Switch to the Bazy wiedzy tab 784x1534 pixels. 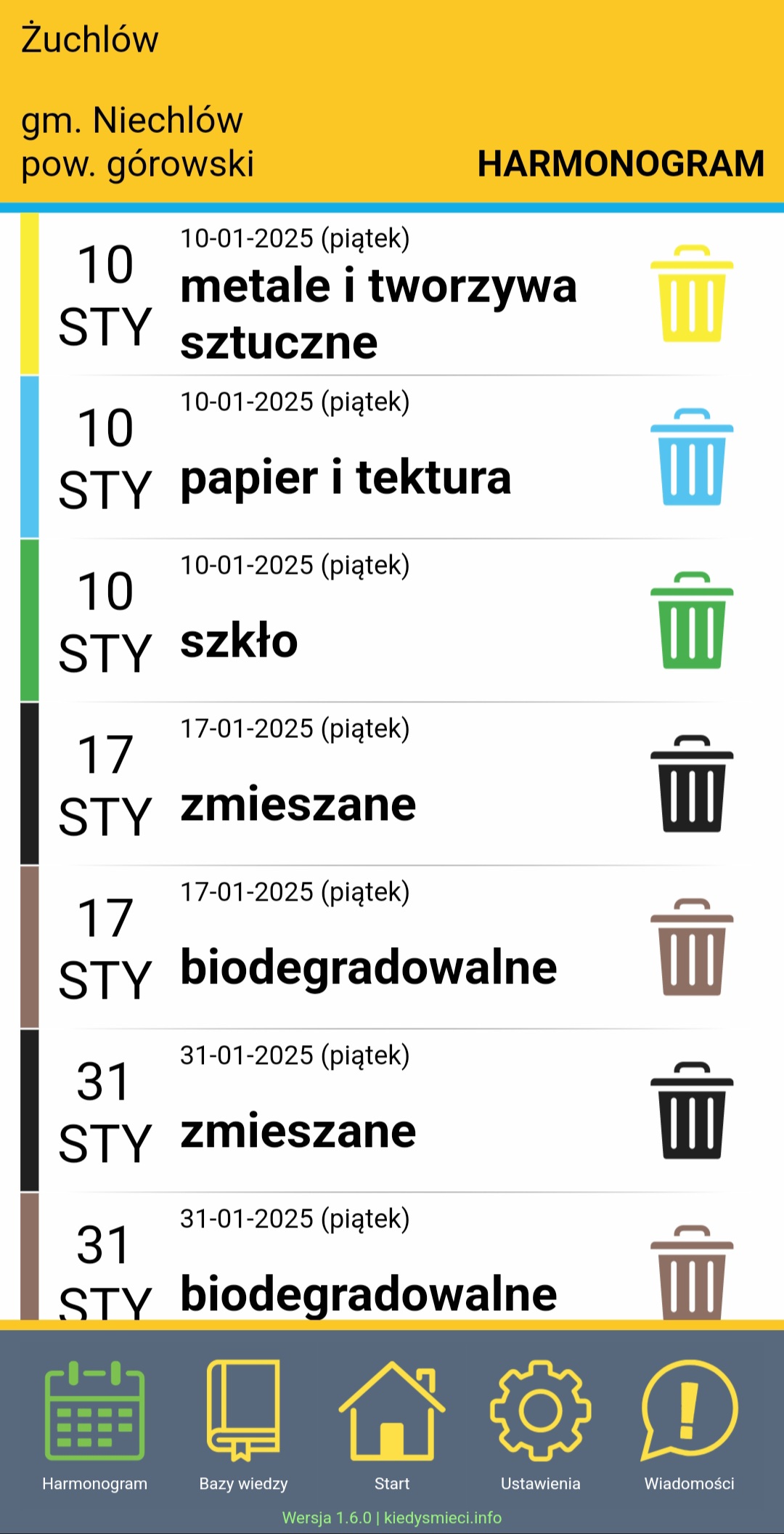click(x=243, y=1424)
